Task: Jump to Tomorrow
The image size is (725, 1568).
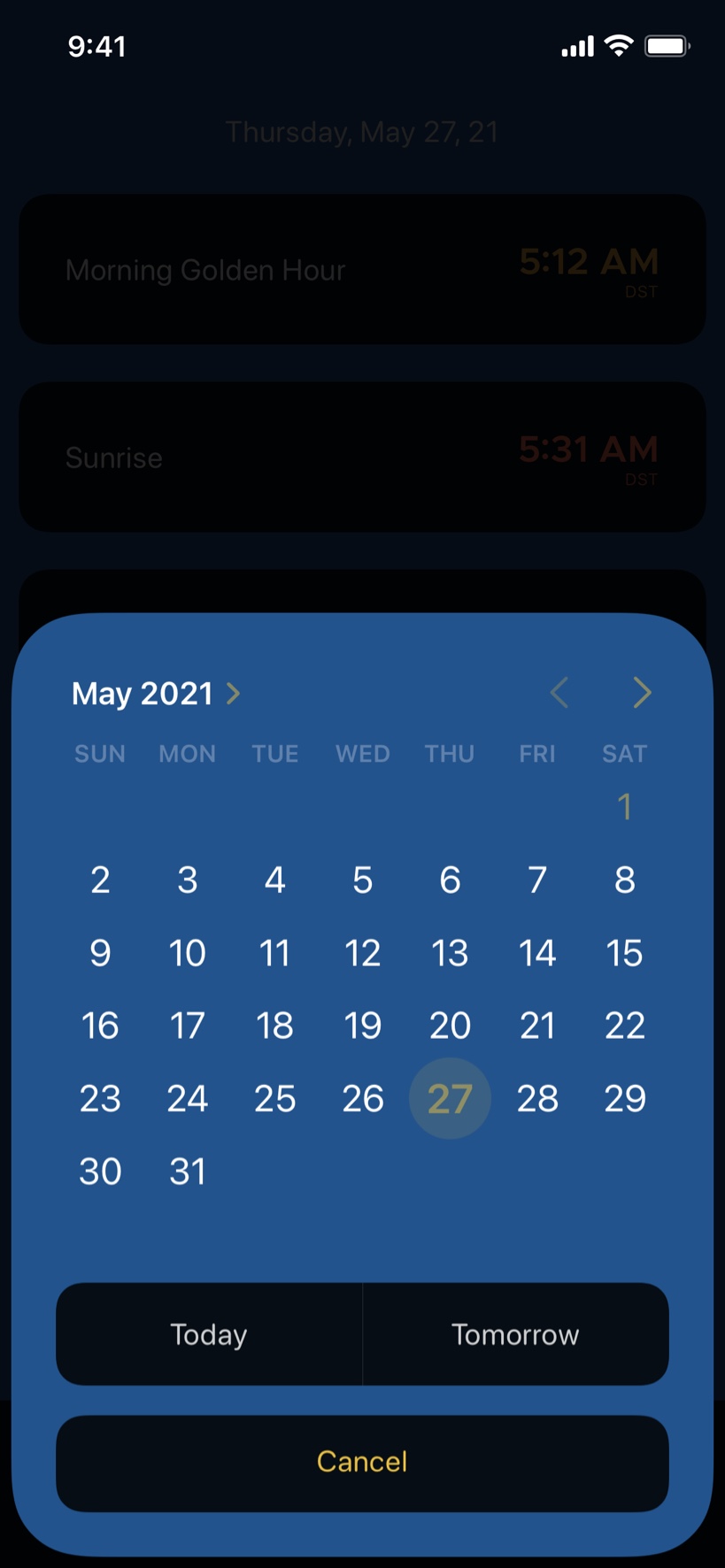Action: (x=515, y=1334)
